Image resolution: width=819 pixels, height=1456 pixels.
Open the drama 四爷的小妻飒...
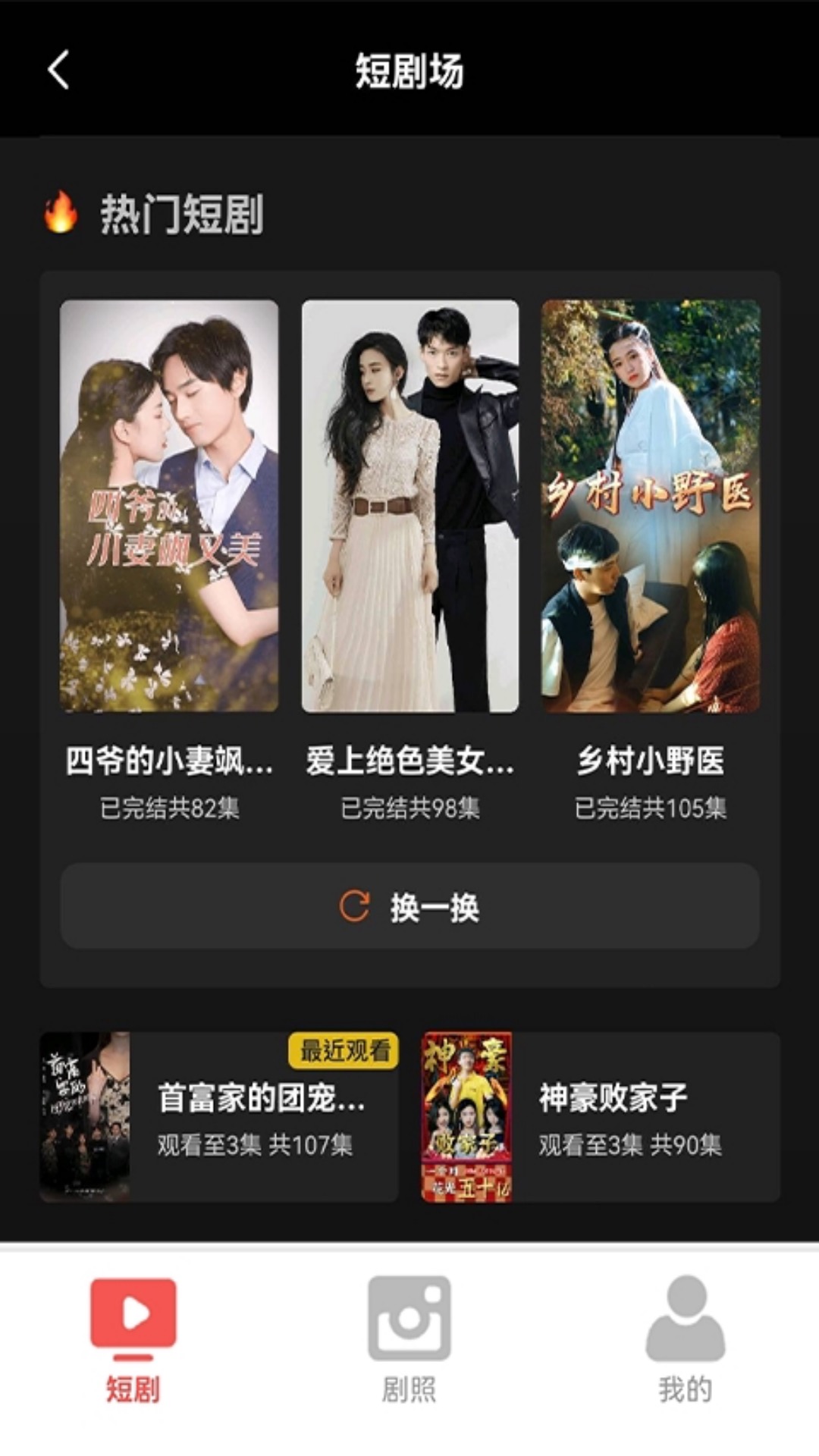pos(169,507)
